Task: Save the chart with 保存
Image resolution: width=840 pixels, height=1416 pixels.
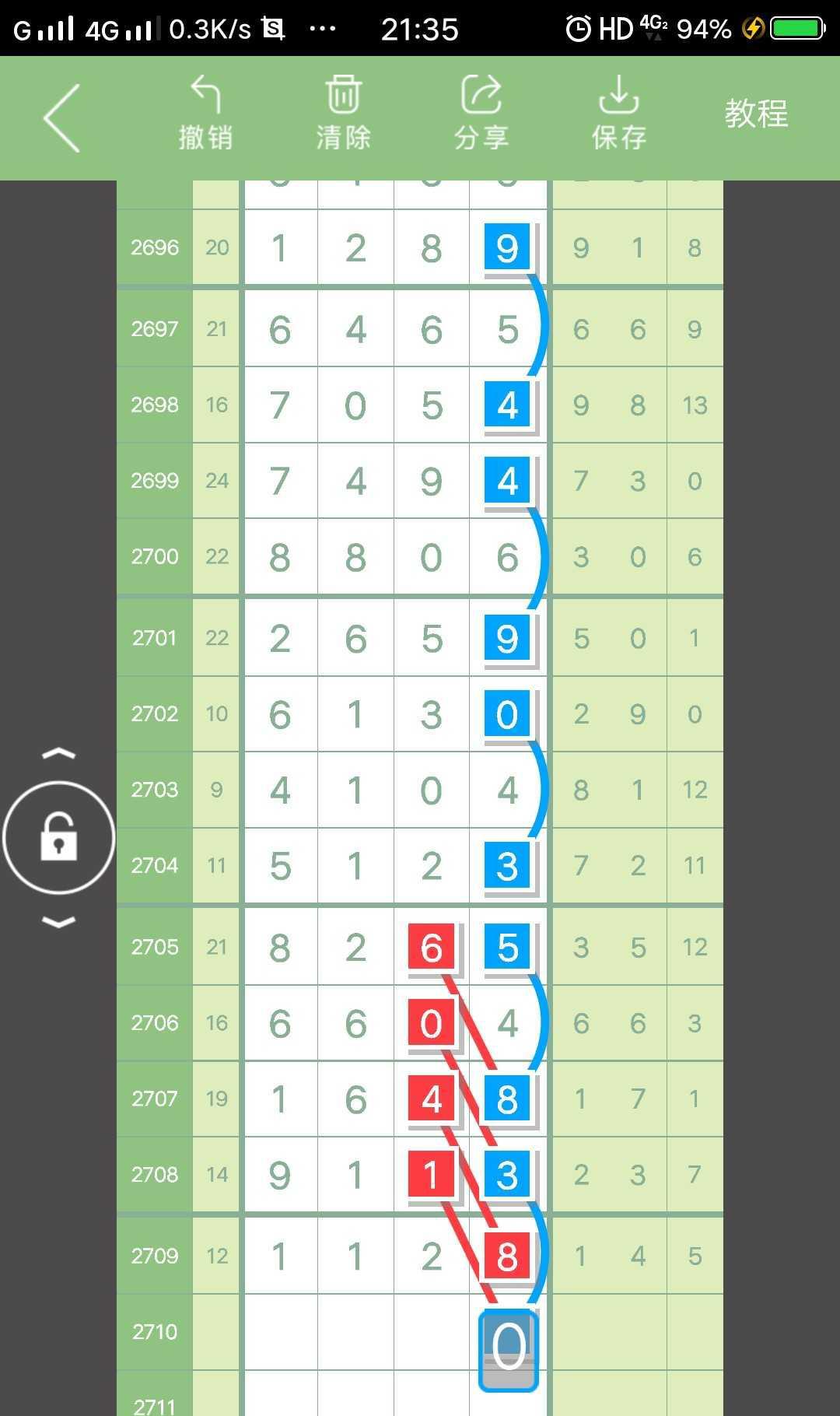Action: pyautogui.click(x=618, y=114)
